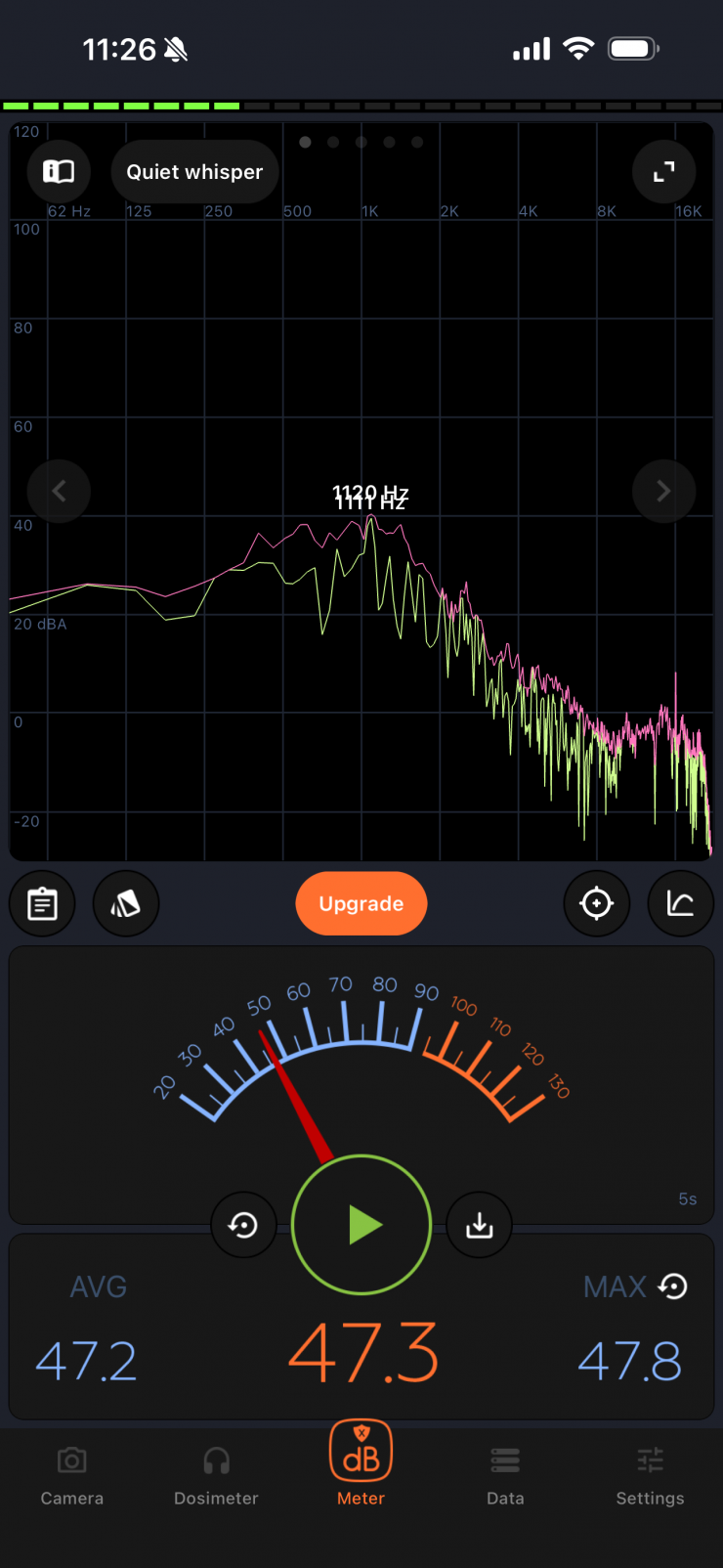Viewport: 723px width, 1568px height.
Task: Expand the spectrum graph to fullscreen
Action: 664,172
